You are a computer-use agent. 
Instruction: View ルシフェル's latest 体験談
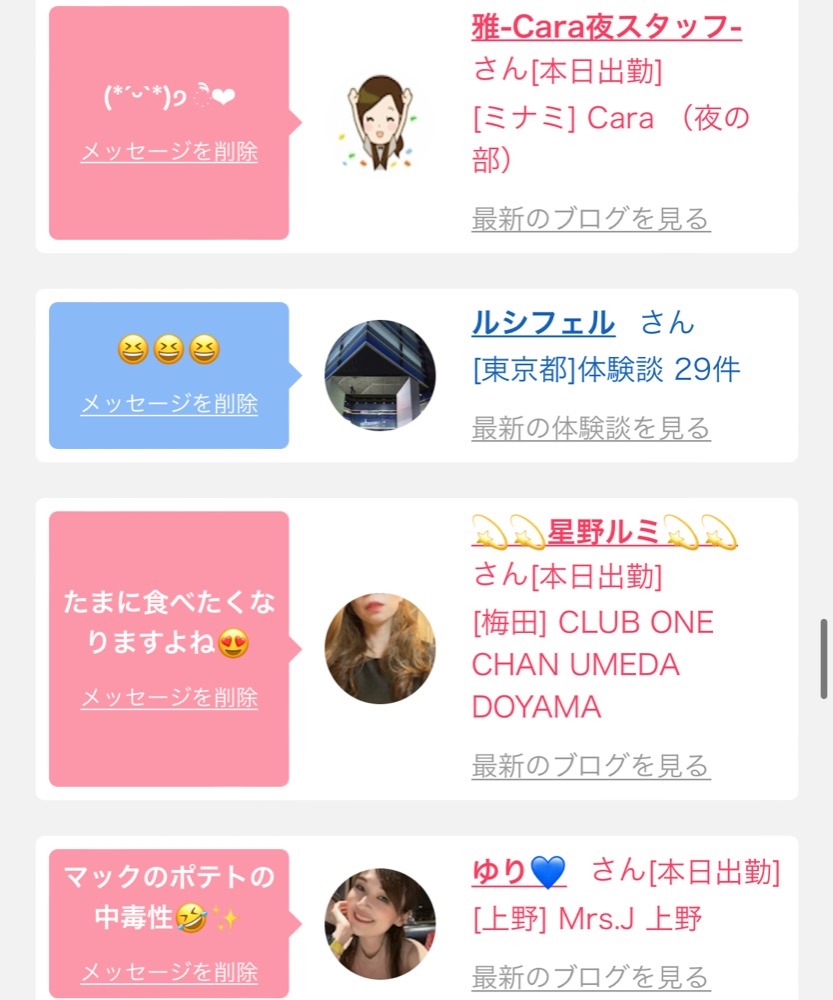point(591,428)
